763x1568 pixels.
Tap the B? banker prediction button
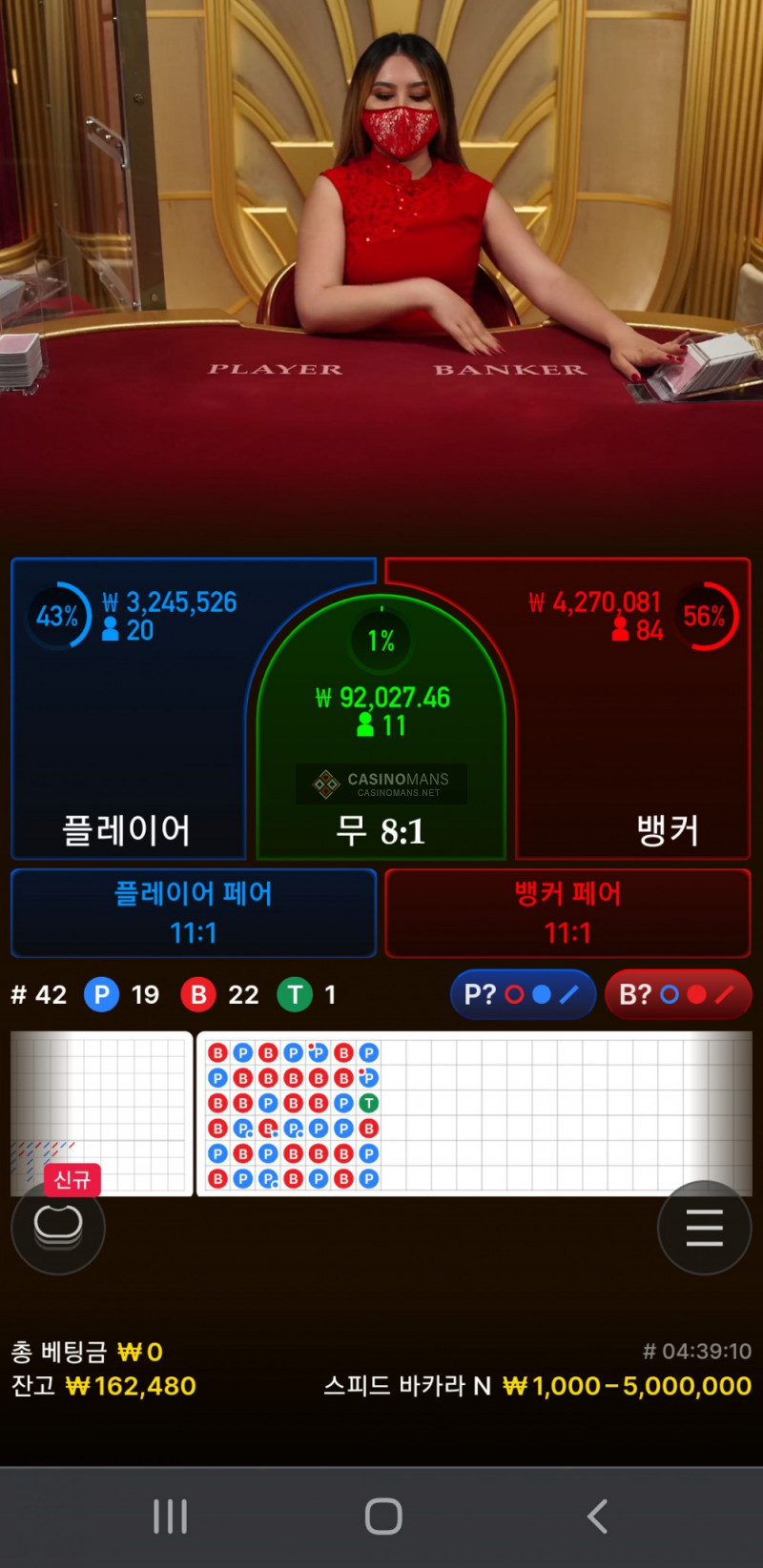coord(678,995)
